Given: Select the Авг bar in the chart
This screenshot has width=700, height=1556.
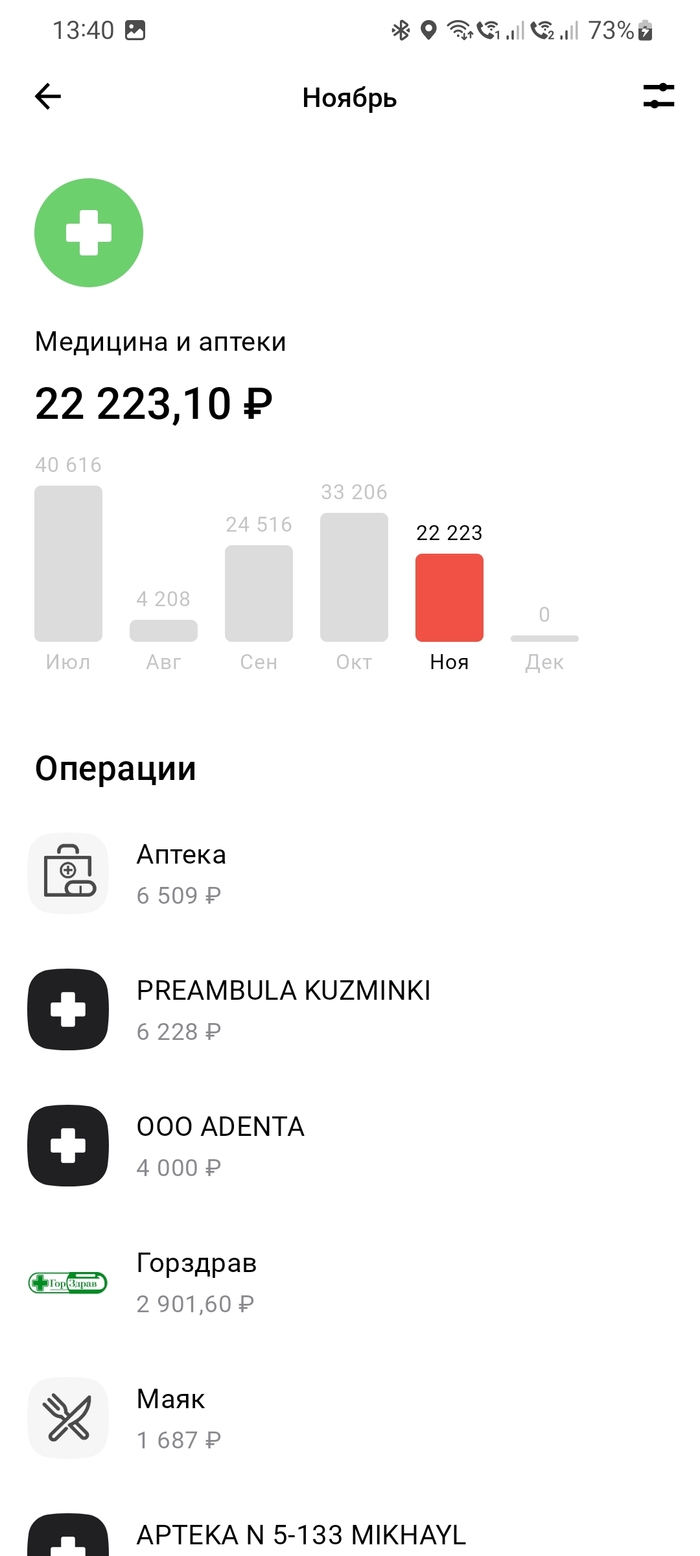Looking at the screenshot, I should (163, 630).
